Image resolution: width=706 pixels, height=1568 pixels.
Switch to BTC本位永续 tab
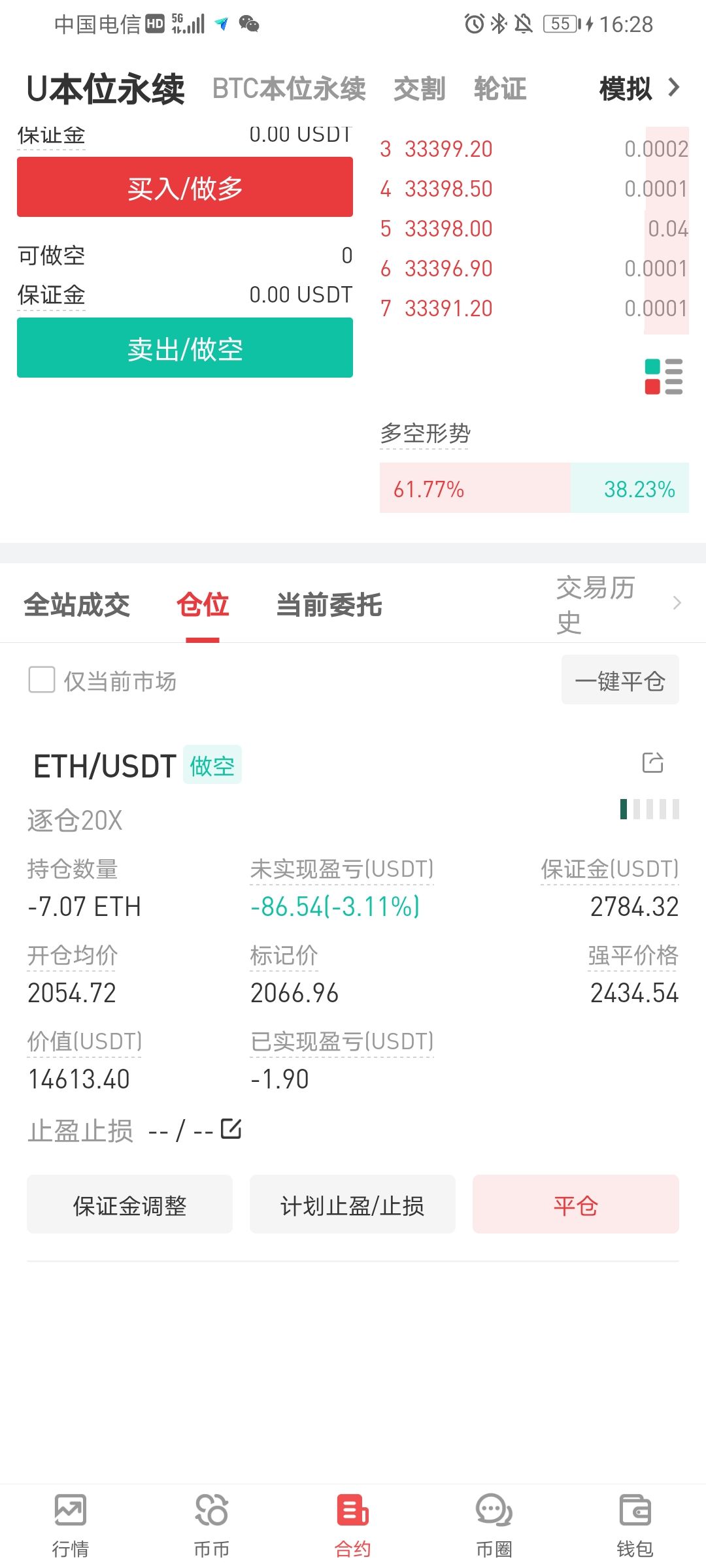point(289,88)
